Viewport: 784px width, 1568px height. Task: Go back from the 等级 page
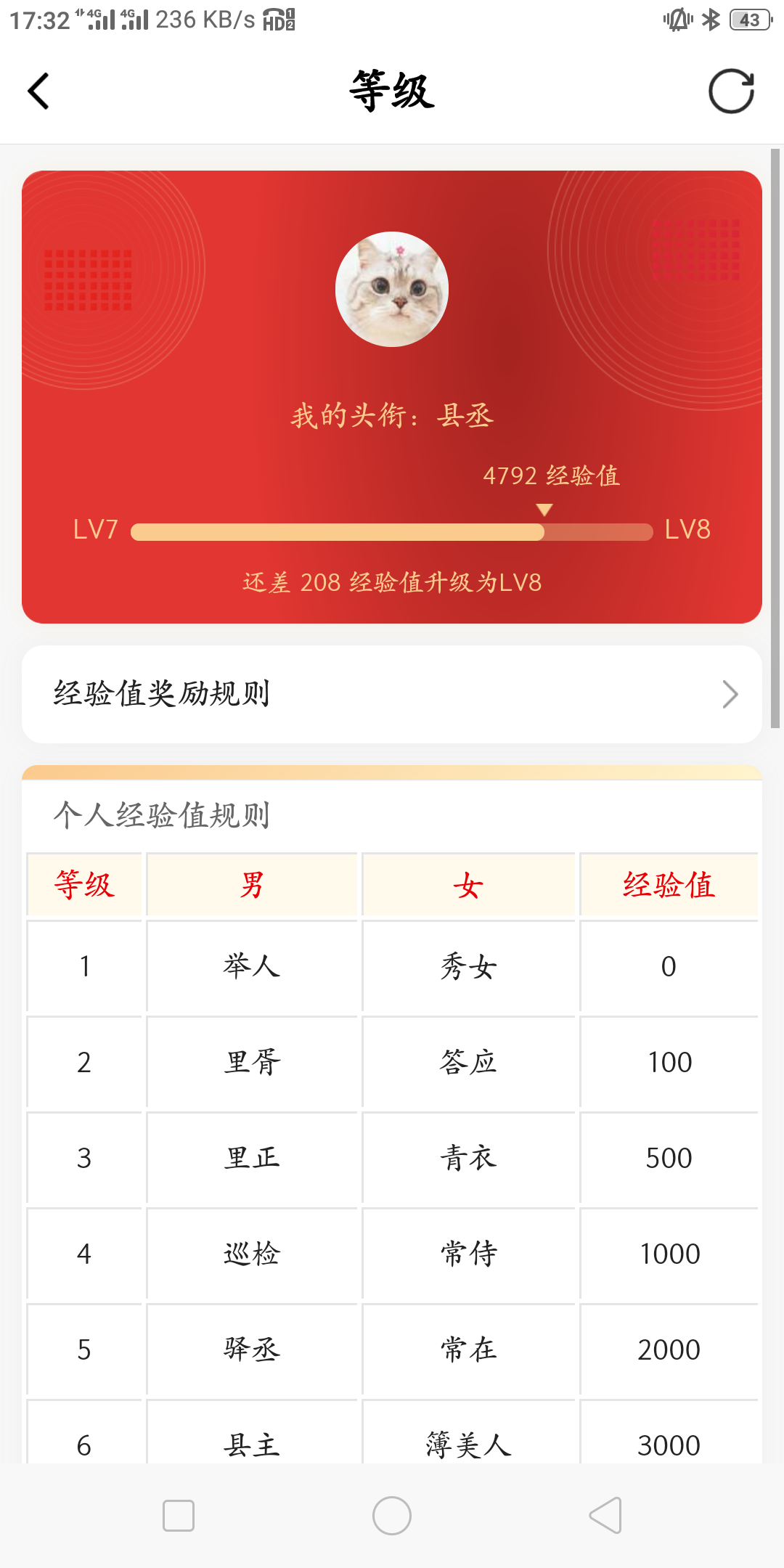click(38, 91)
